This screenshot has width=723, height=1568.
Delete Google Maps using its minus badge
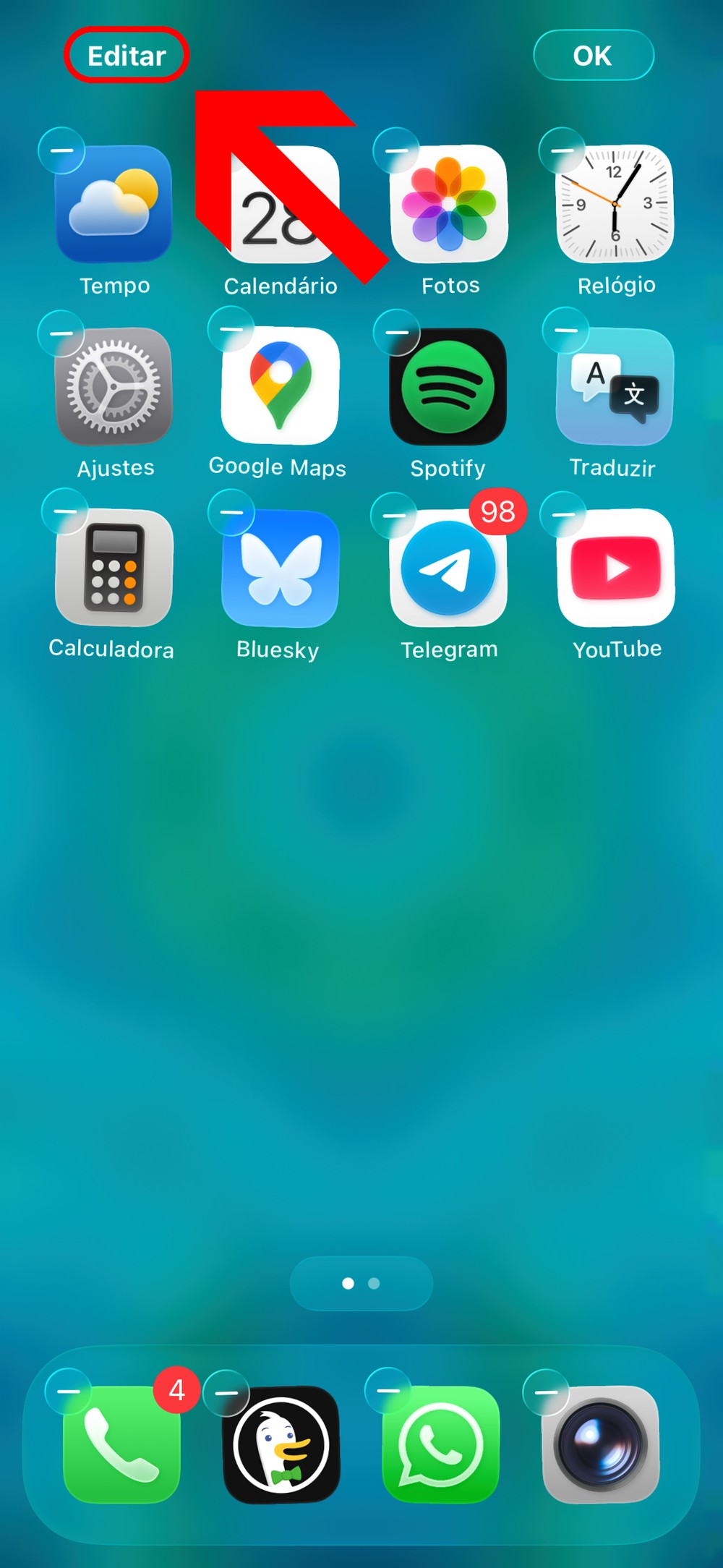tap(231, 329)
